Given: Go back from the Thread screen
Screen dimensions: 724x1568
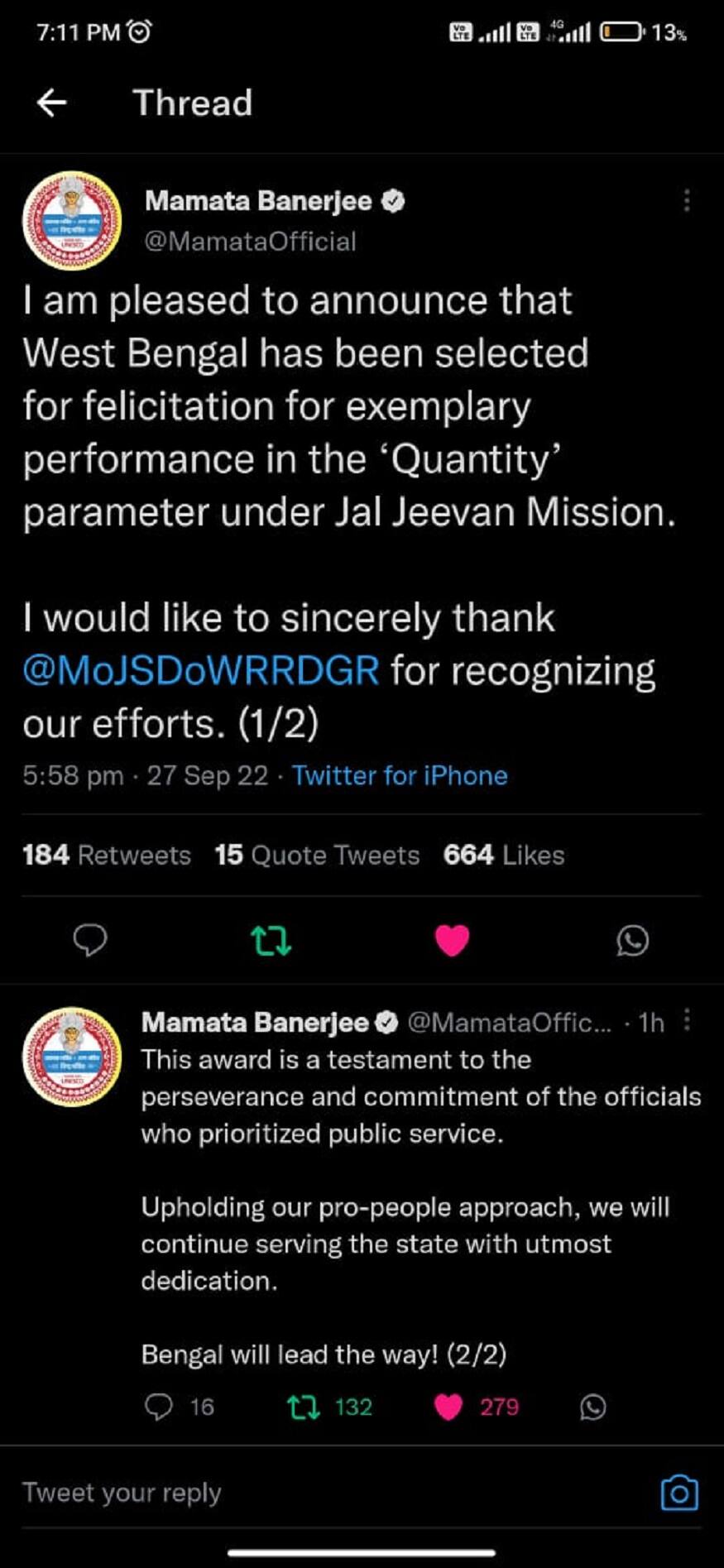Looking at the screenshot, I should point(51,103).
